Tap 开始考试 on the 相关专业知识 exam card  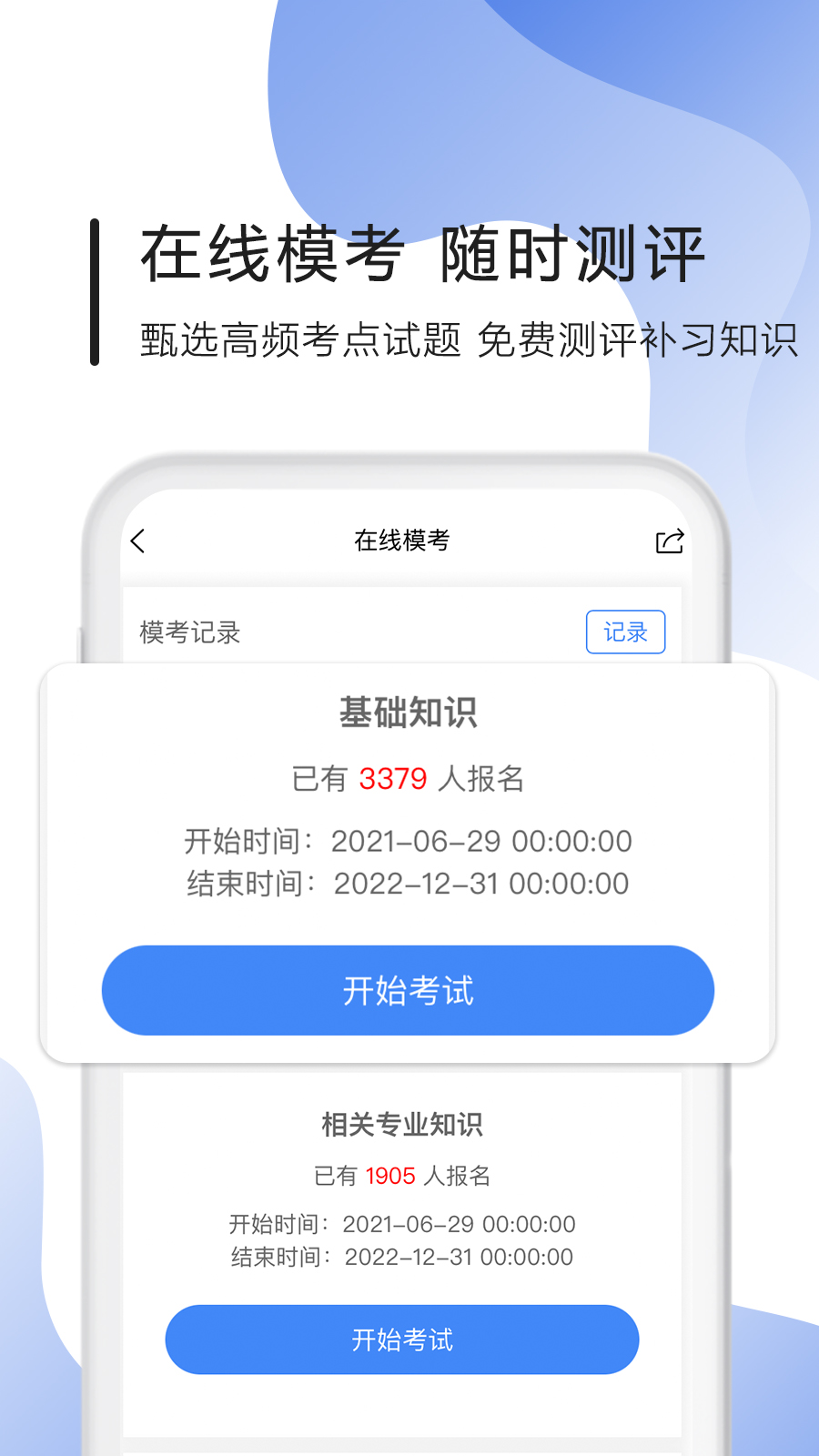pos(401,1339)
